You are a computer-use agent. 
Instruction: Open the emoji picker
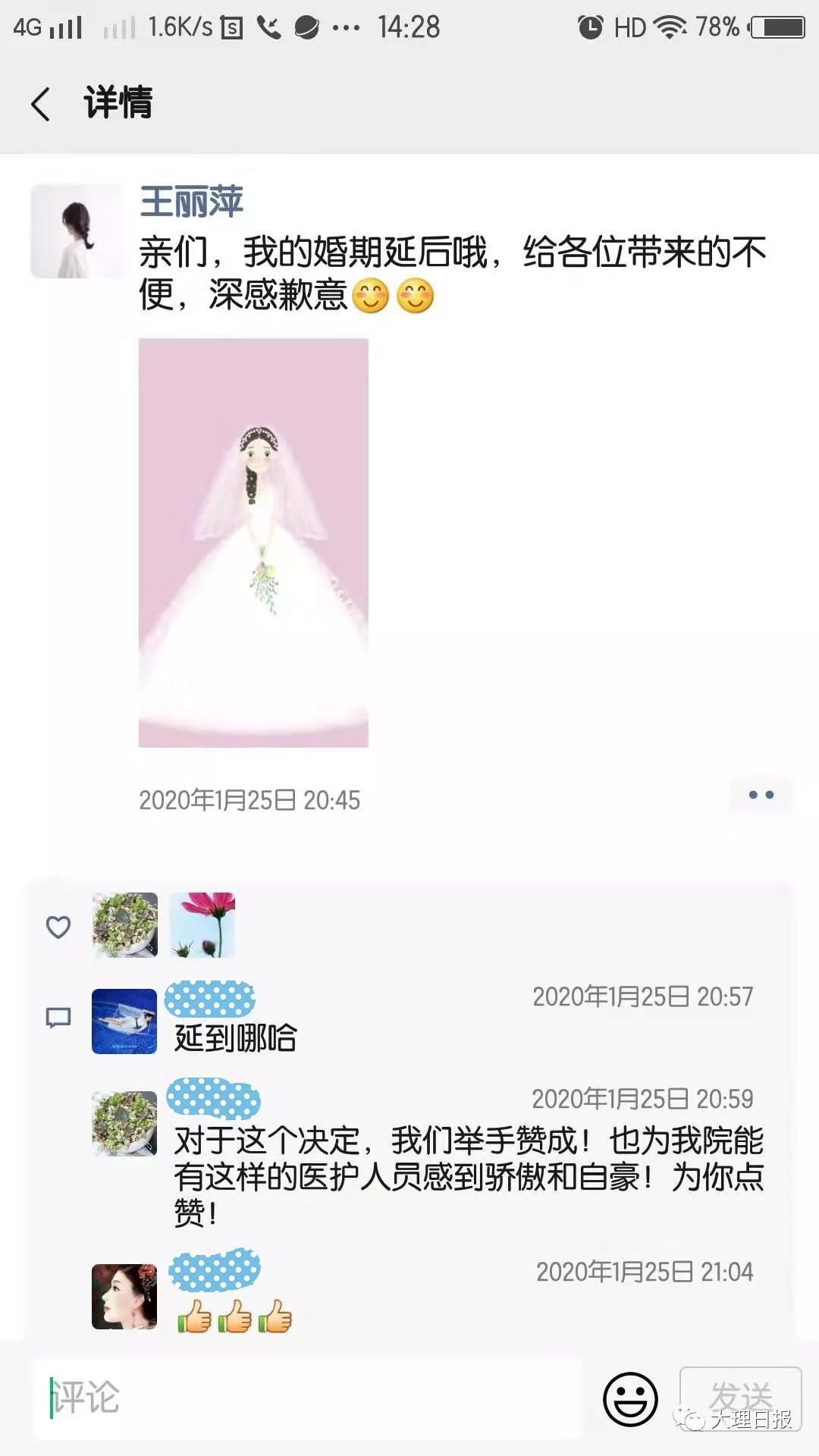pos(629,1398)
